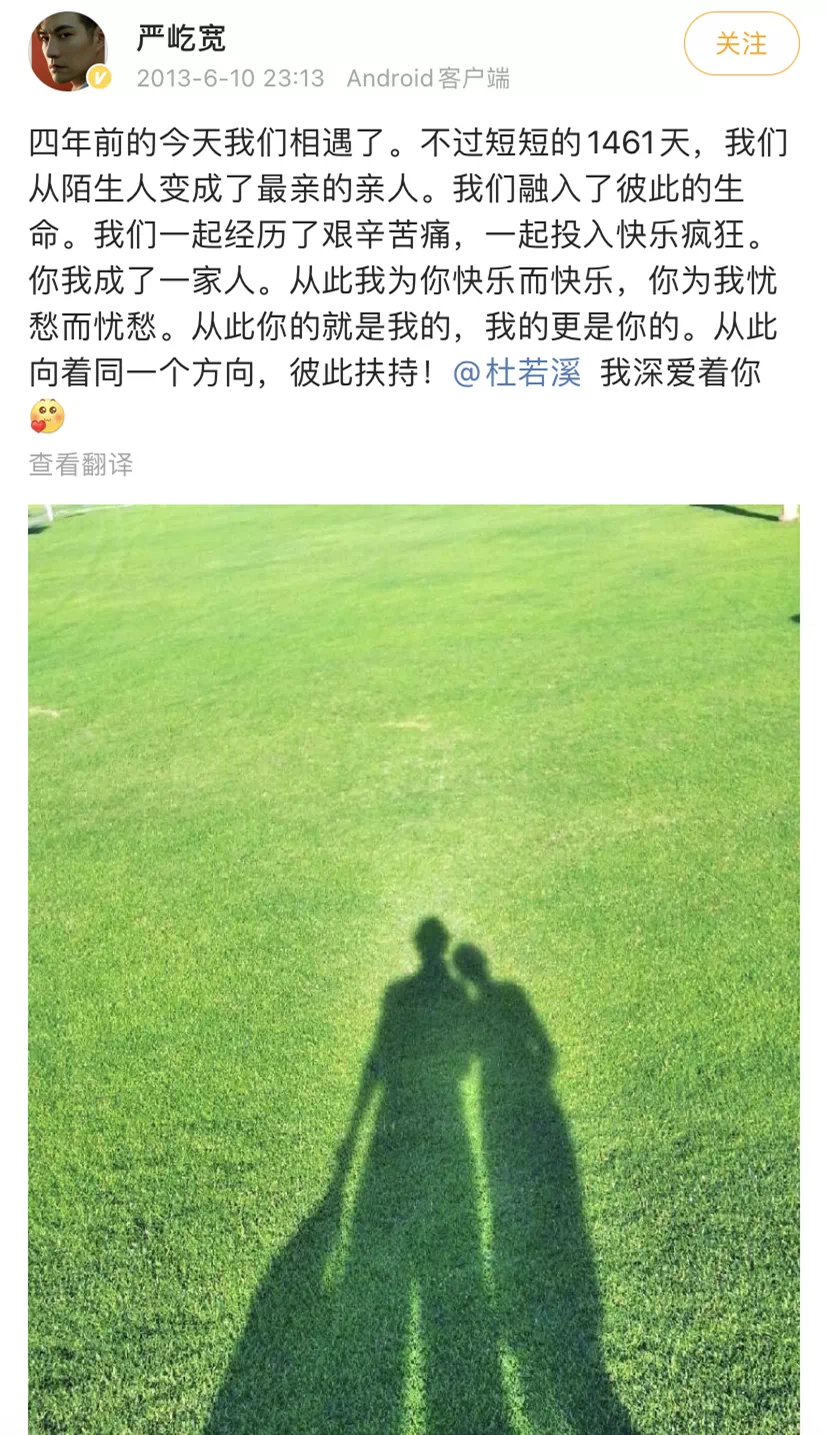Open the @杜若溪 mention link
Screen dimensions: 827x1435
click(x=516, y=373)
